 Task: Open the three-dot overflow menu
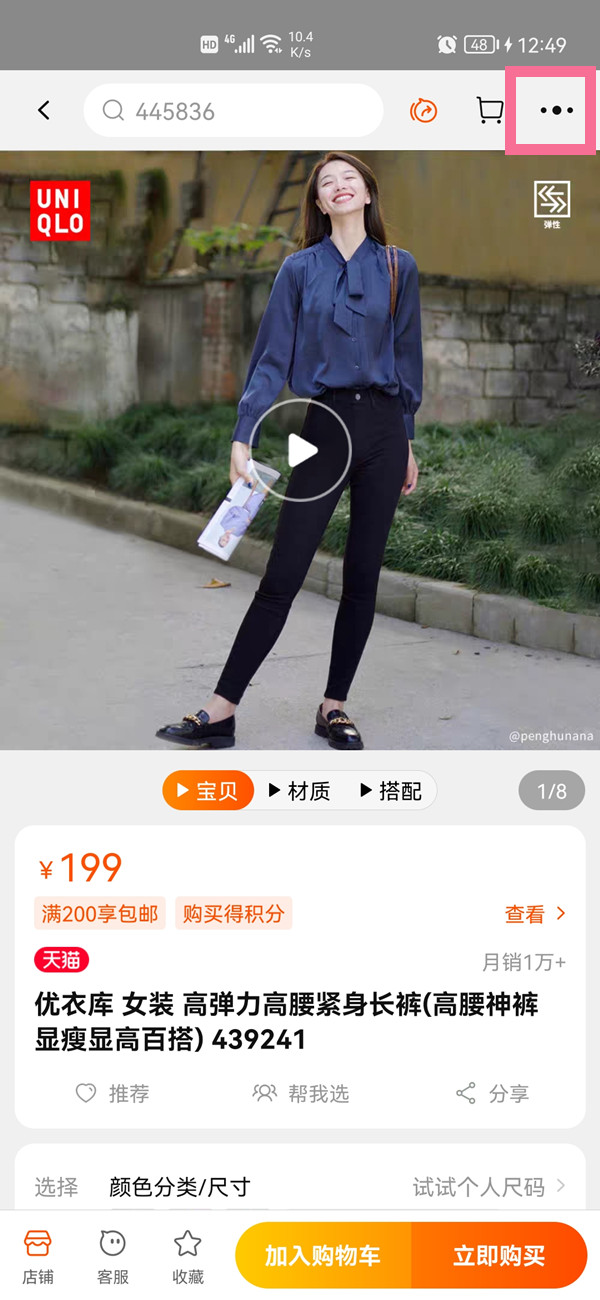556,110
